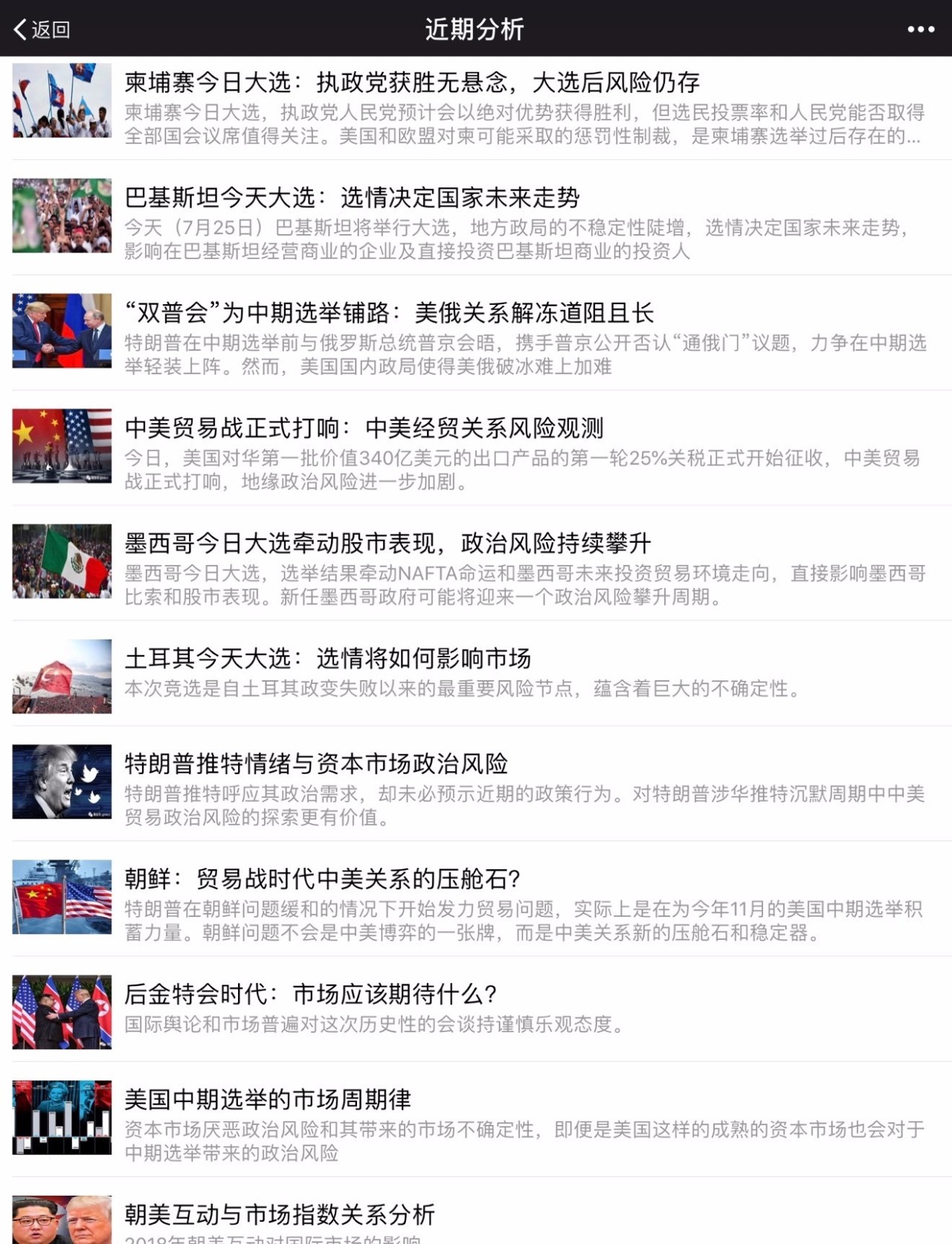The image size is (952, 1244).
Task: Tap the 返回 back button
Action: (42, 29)
